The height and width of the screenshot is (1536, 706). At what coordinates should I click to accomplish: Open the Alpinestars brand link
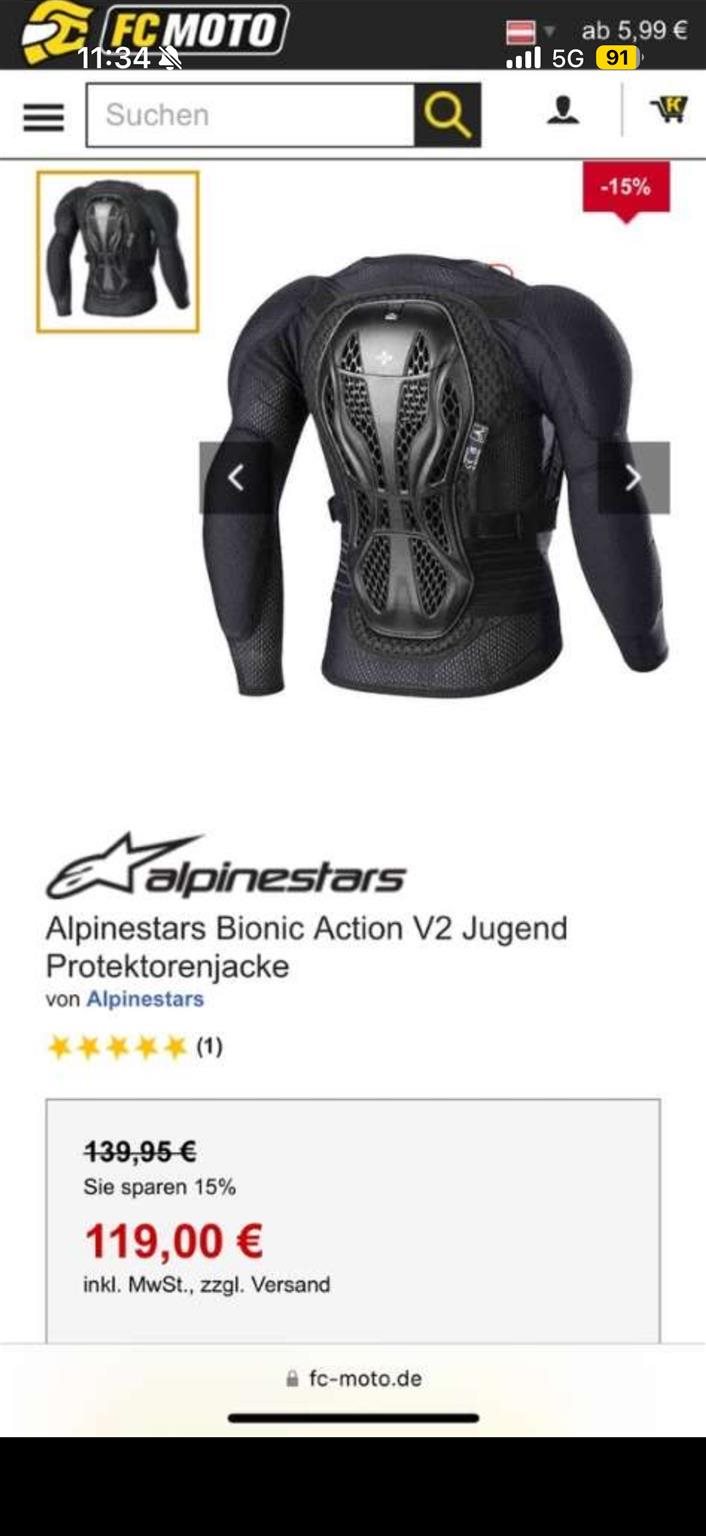pos(145,998)
